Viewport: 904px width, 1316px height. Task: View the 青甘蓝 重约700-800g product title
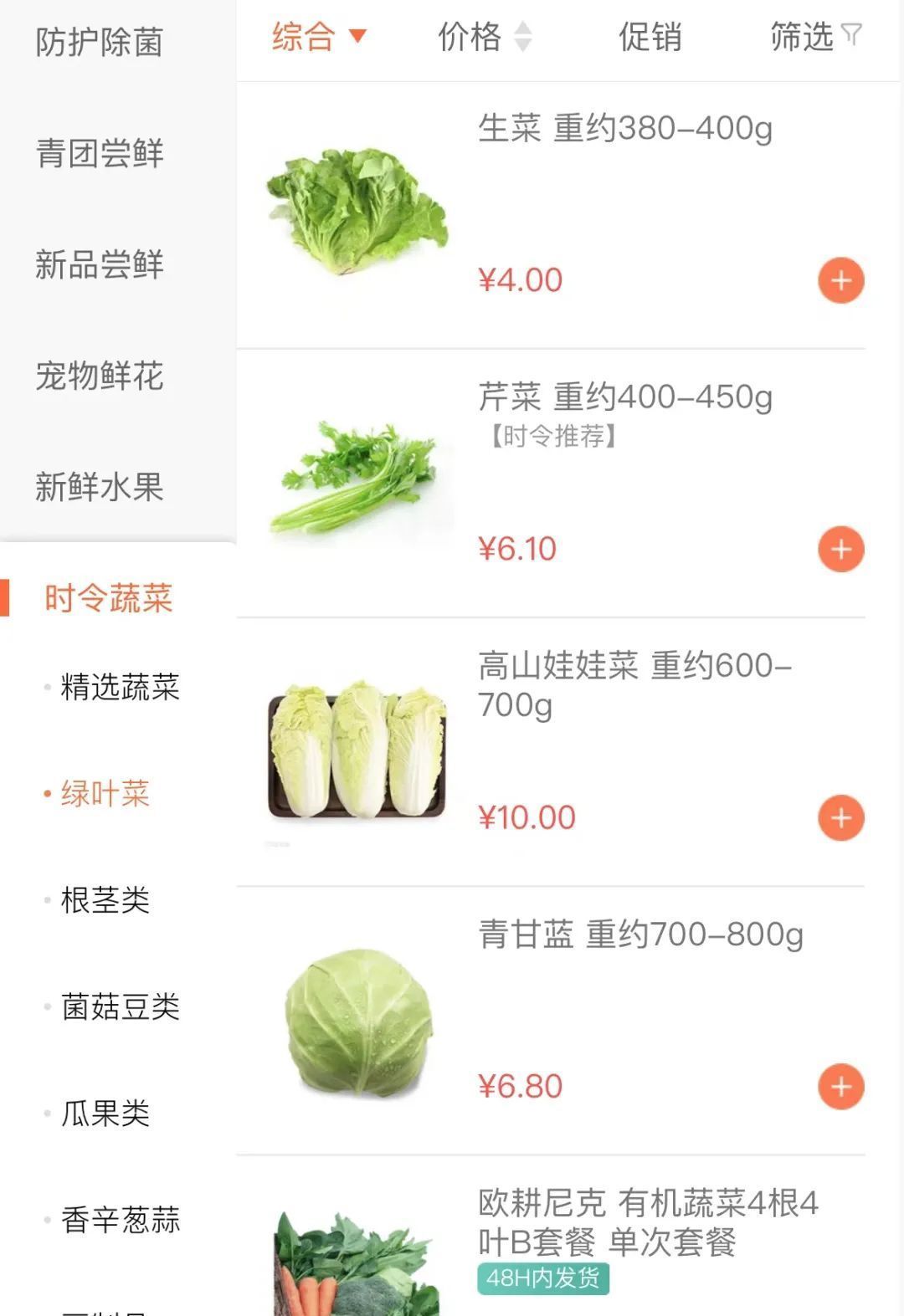click(640, 936)
